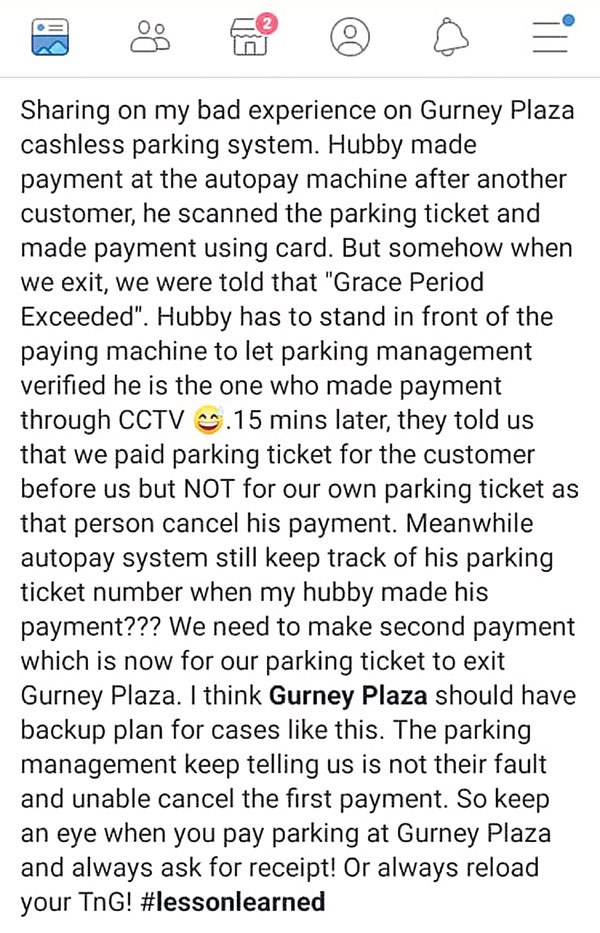Open the notifications bell
The image size is (600, 933).
(449, 37)
